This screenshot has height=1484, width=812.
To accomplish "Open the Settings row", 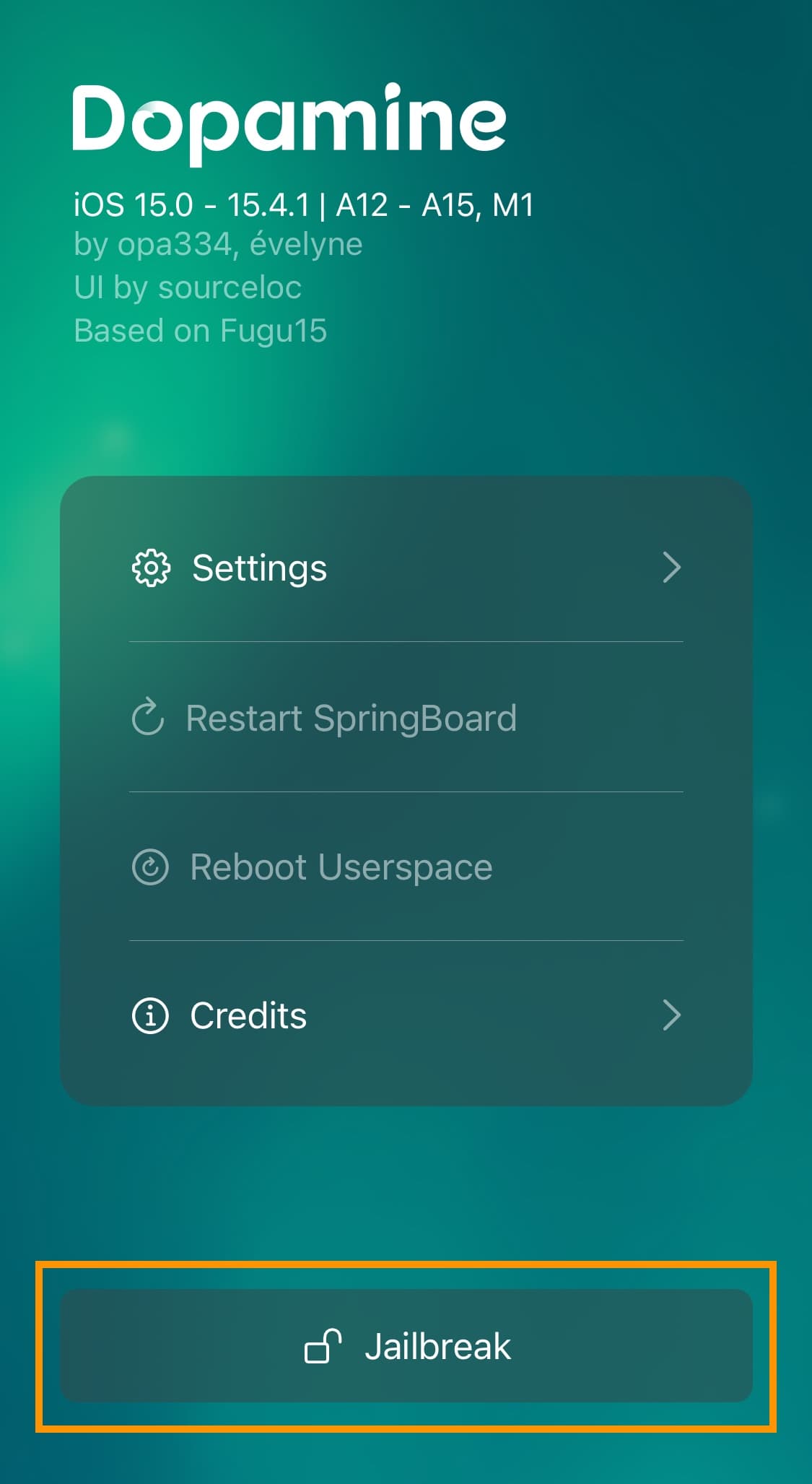I will (x=406, y=568).
